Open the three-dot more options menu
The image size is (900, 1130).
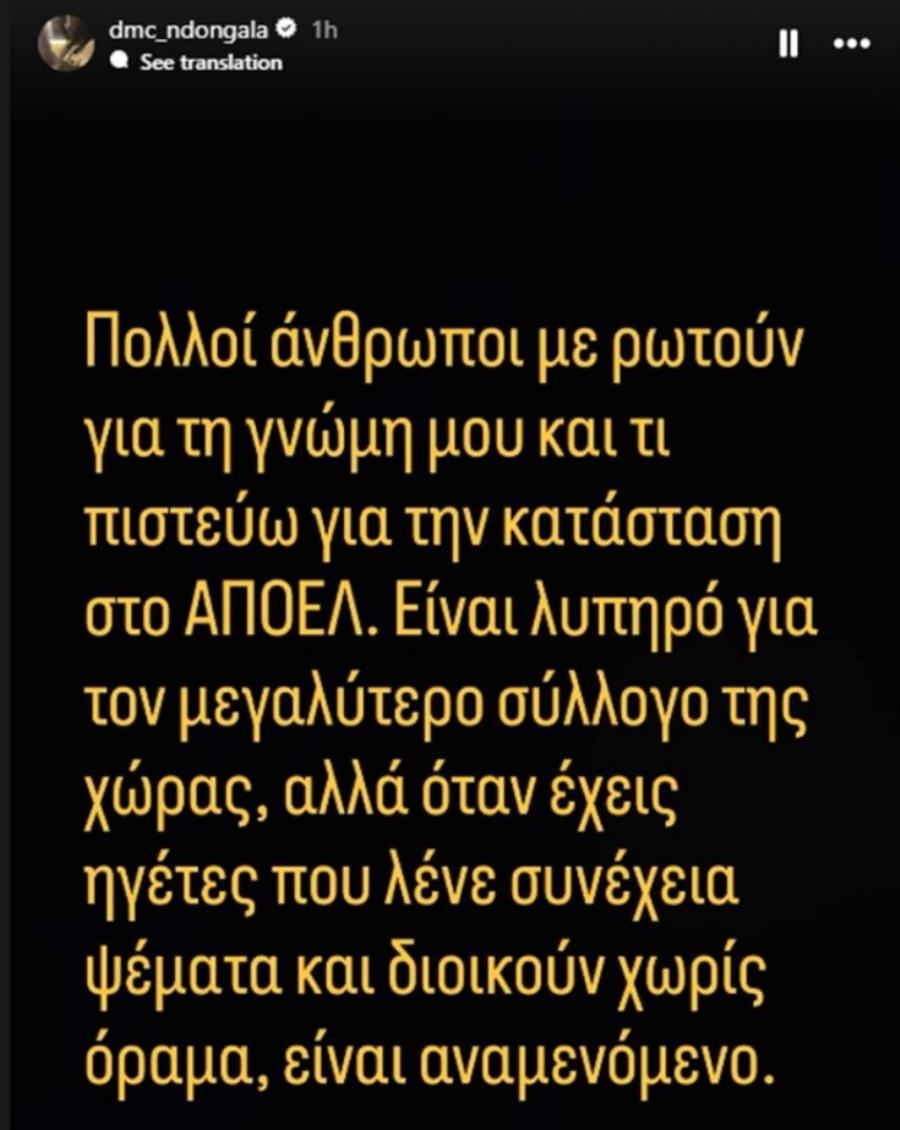point(851,44)
